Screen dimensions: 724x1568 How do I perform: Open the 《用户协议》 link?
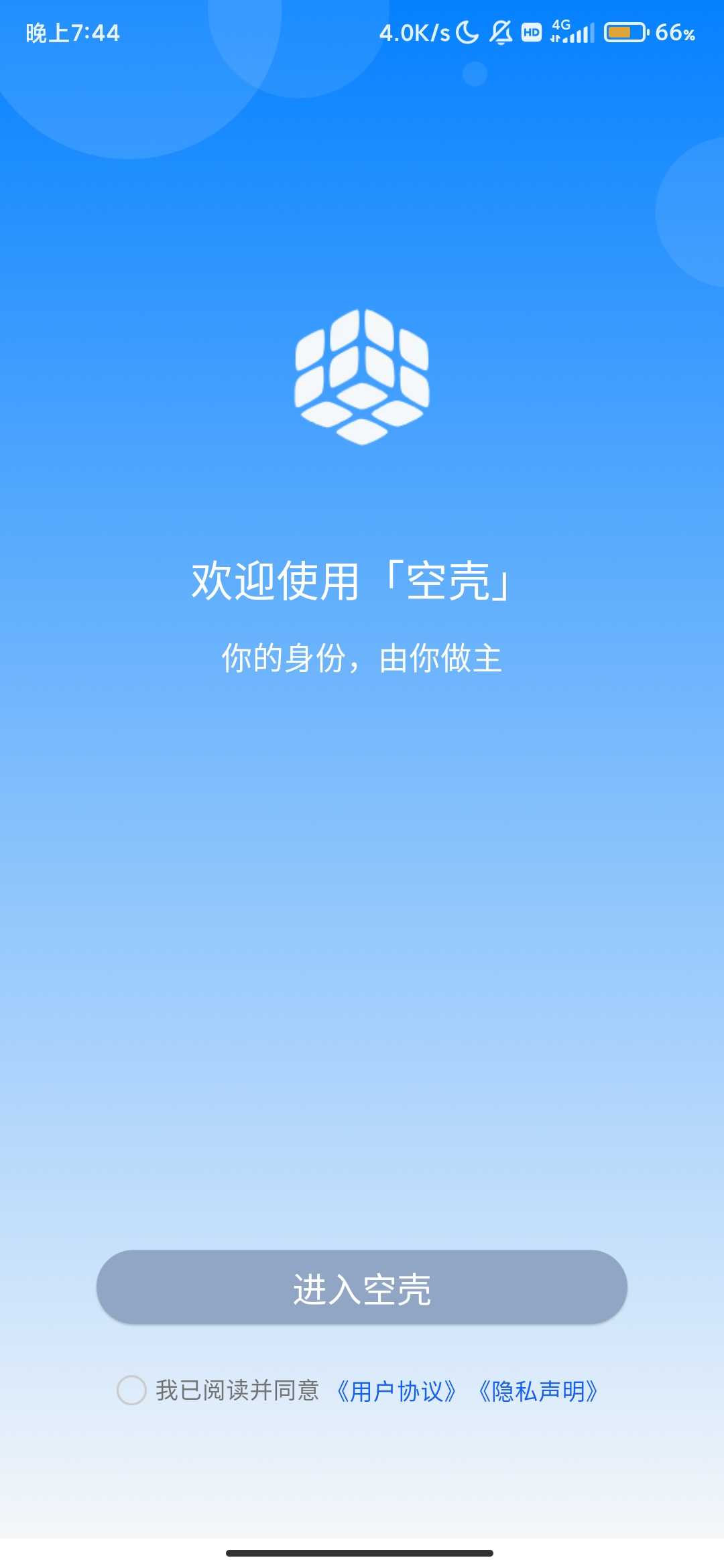(397, 1392)
